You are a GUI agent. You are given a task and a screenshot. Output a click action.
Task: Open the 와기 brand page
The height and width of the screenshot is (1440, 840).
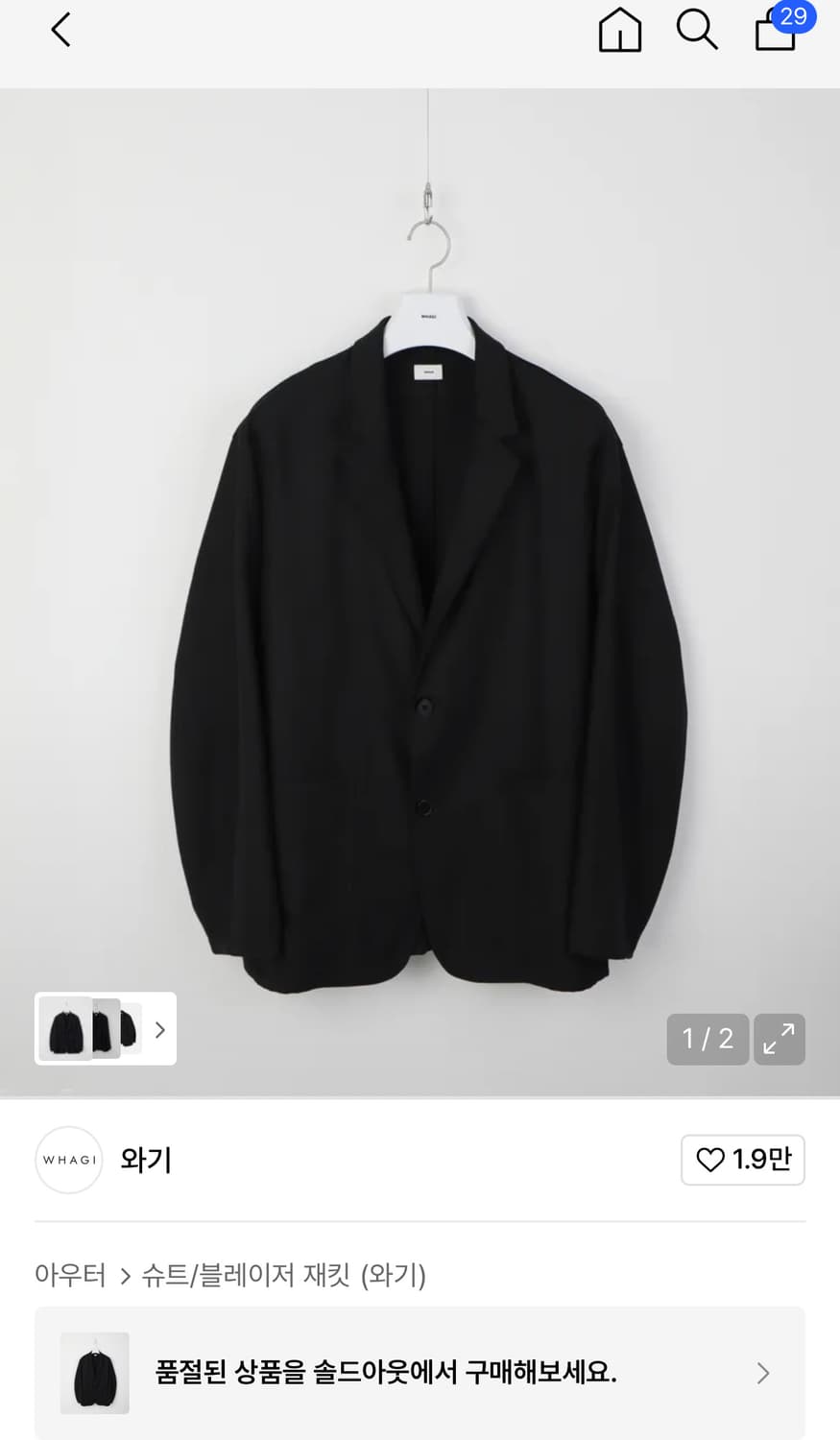click(x=146, y=1160)
